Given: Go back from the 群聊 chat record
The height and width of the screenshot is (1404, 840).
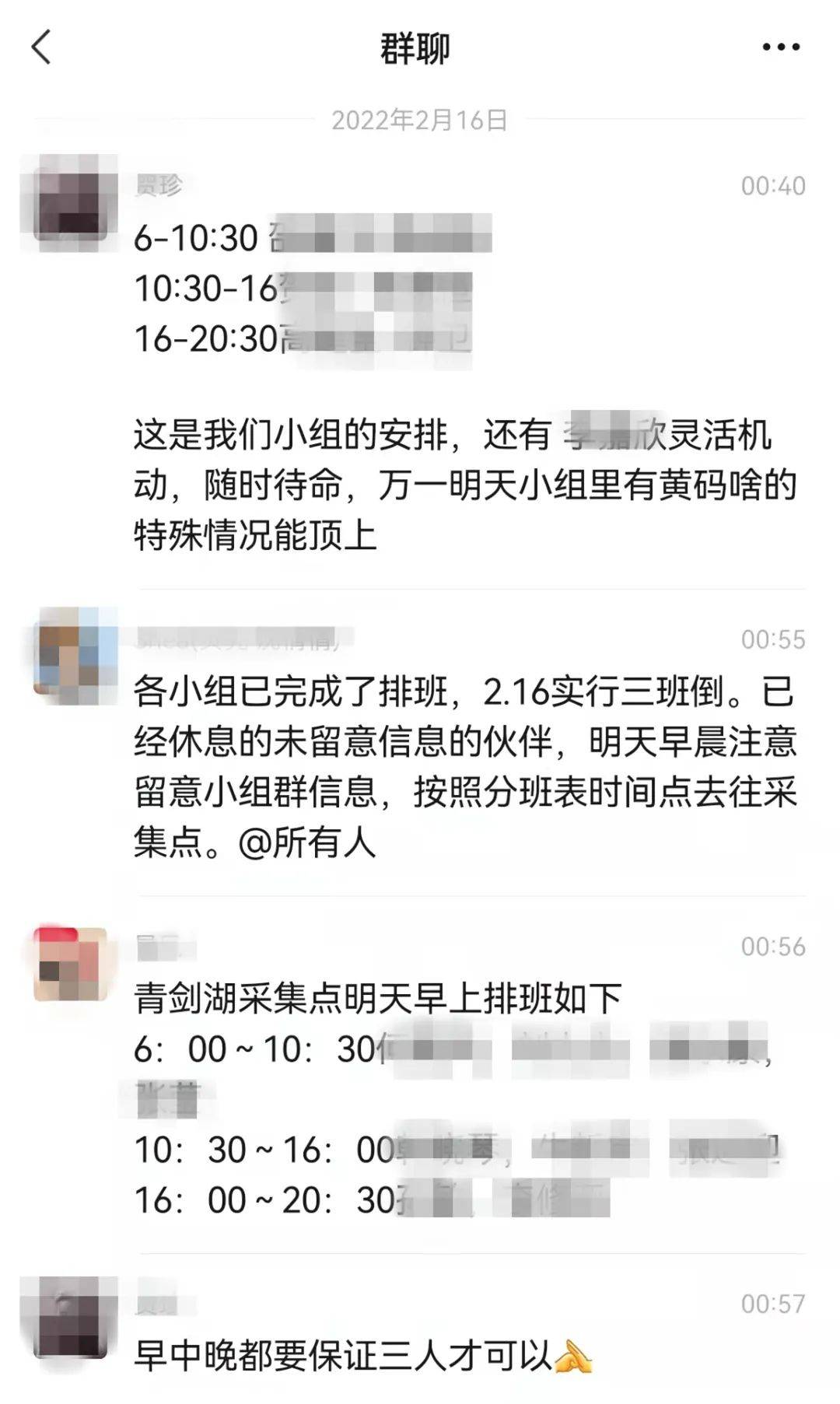Looking at the screenshot, I should pyautogui.click(x=42, y=47).
